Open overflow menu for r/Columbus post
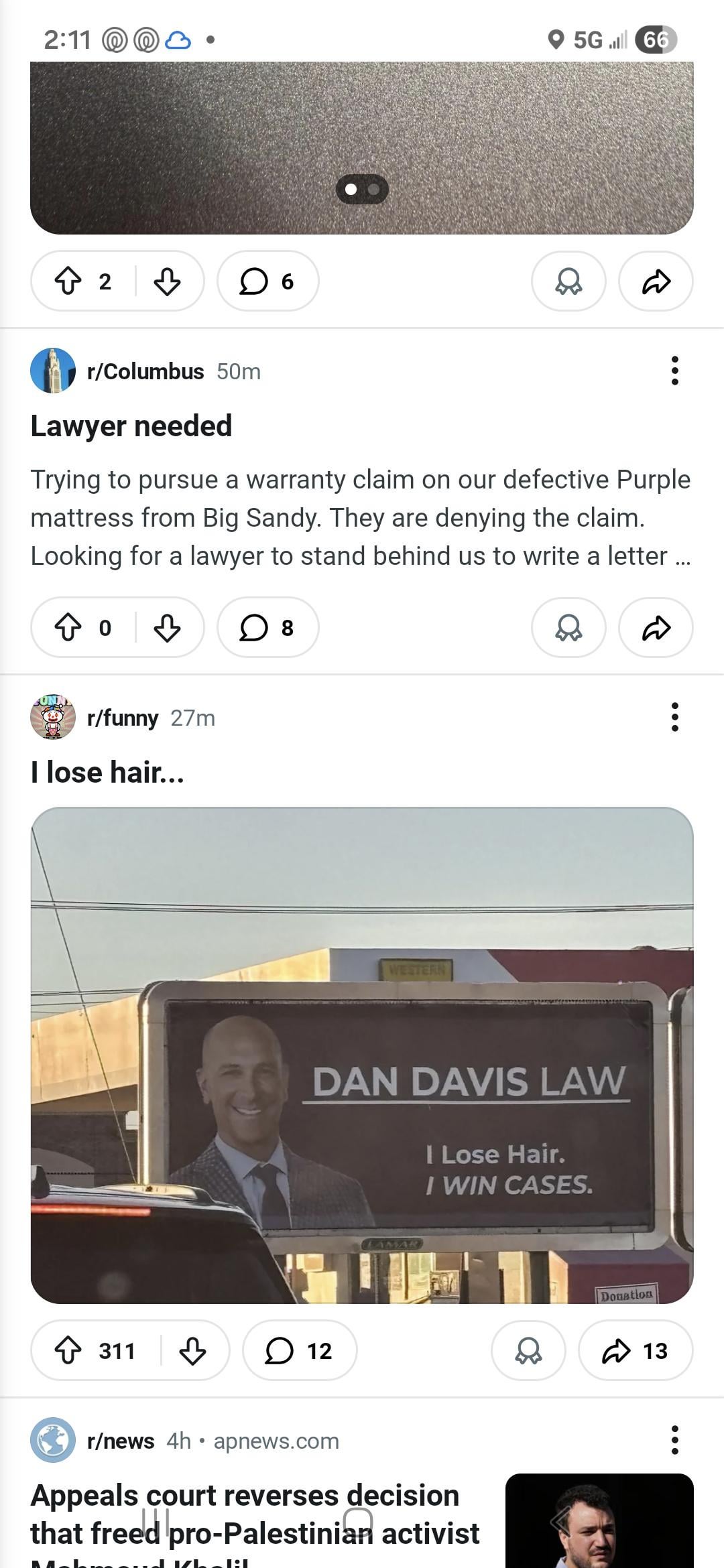The image size is (724, 1568). pyautogui.click(x=674, y=371)
